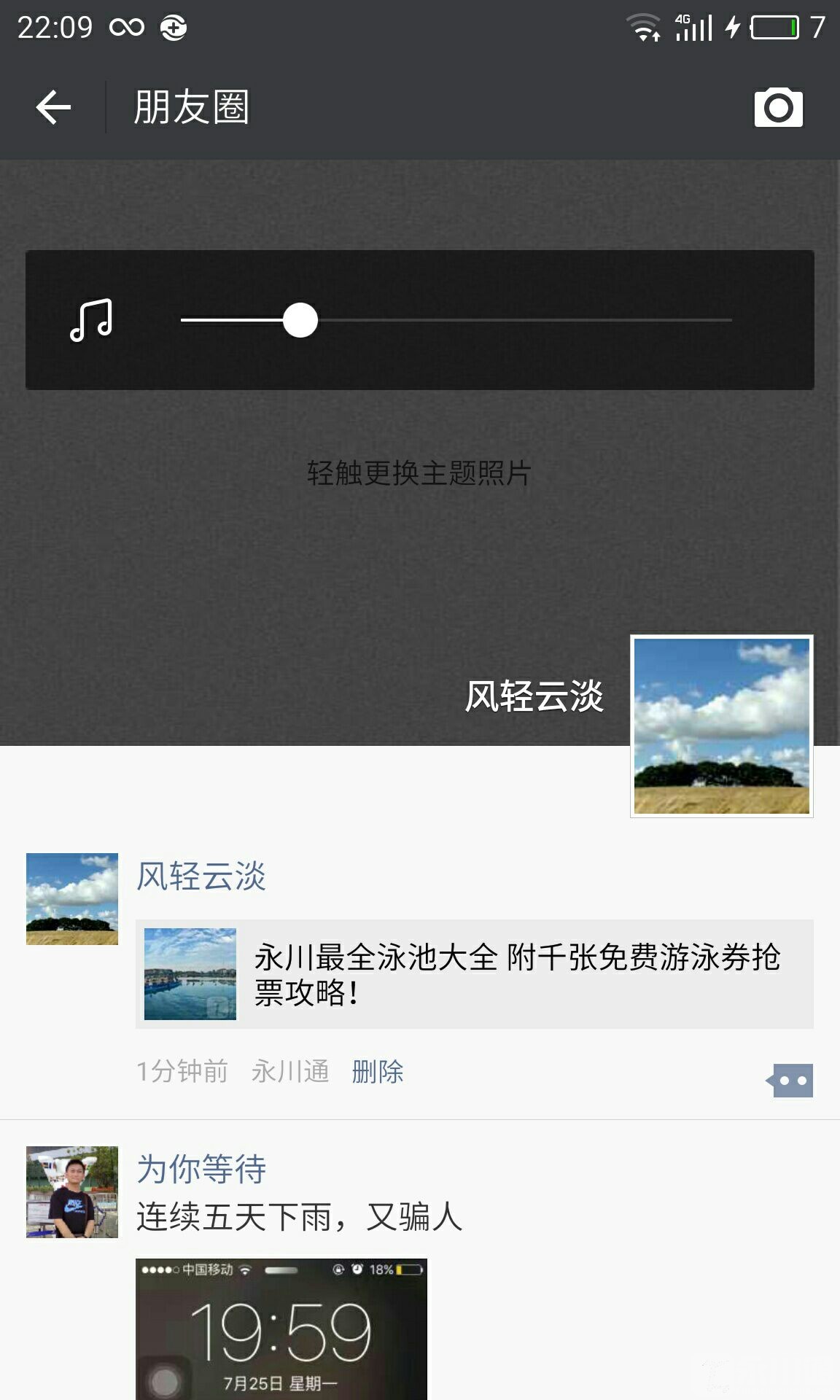Screen dimensions: 840x1400
Task: Delete the 风轻云淡 post with 删除
Action: 377,1072
